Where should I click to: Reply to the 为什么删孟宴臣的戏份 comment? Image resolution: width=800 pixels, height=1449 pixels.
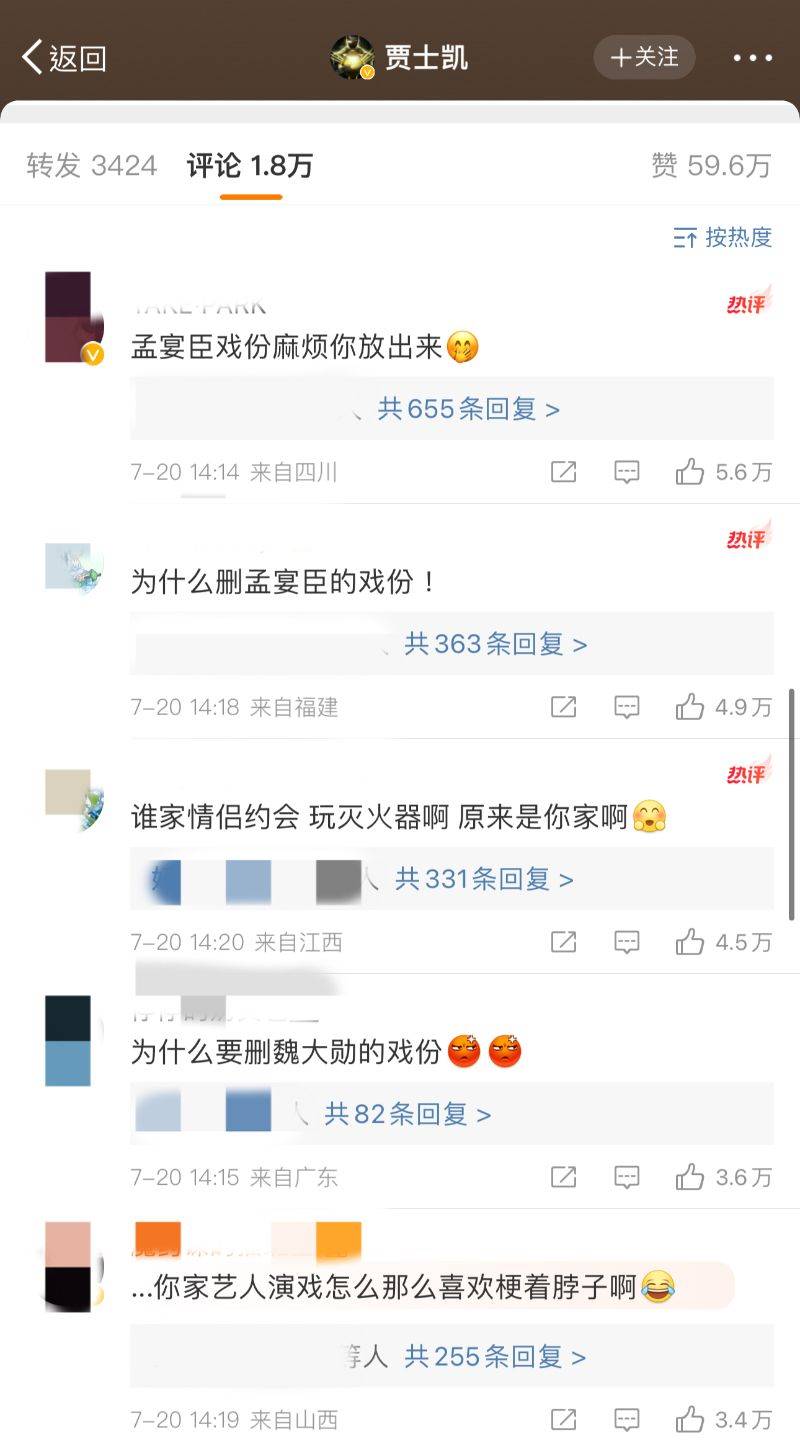(x=626, y=707)
